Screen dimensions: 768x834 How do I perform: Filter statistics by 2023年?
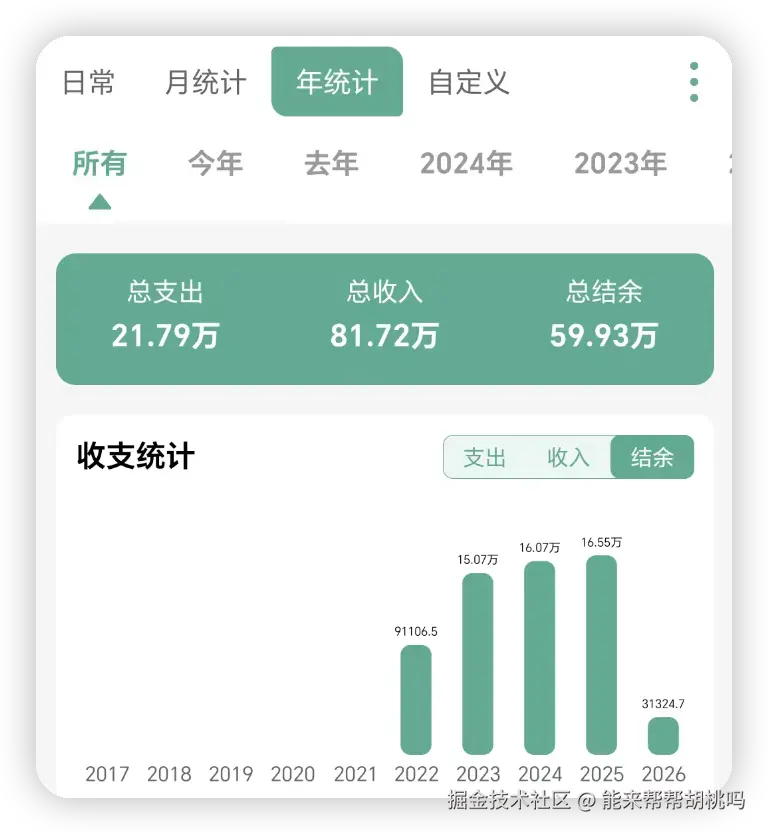point(620,164)
